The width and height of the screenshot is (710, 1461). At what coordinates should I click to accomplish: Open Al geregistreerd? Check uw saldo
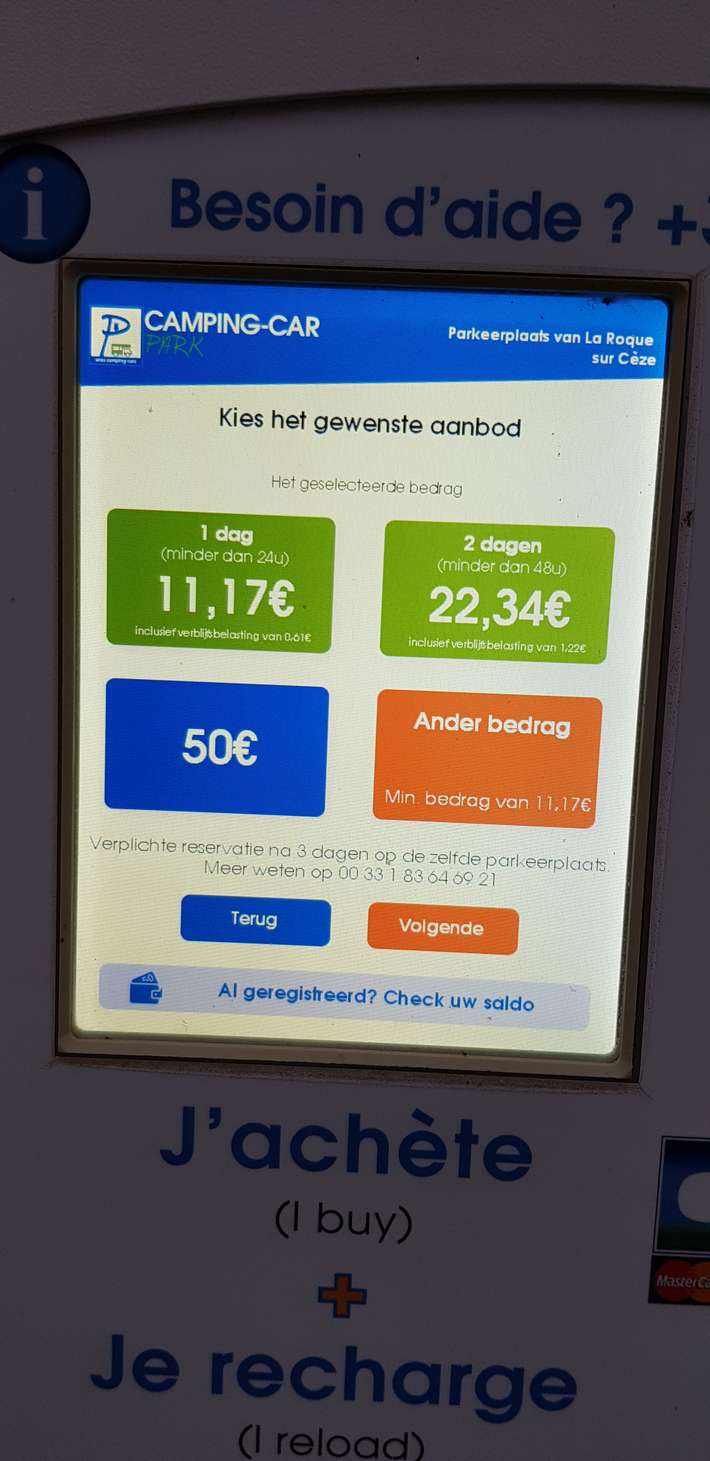click(345, 997)
